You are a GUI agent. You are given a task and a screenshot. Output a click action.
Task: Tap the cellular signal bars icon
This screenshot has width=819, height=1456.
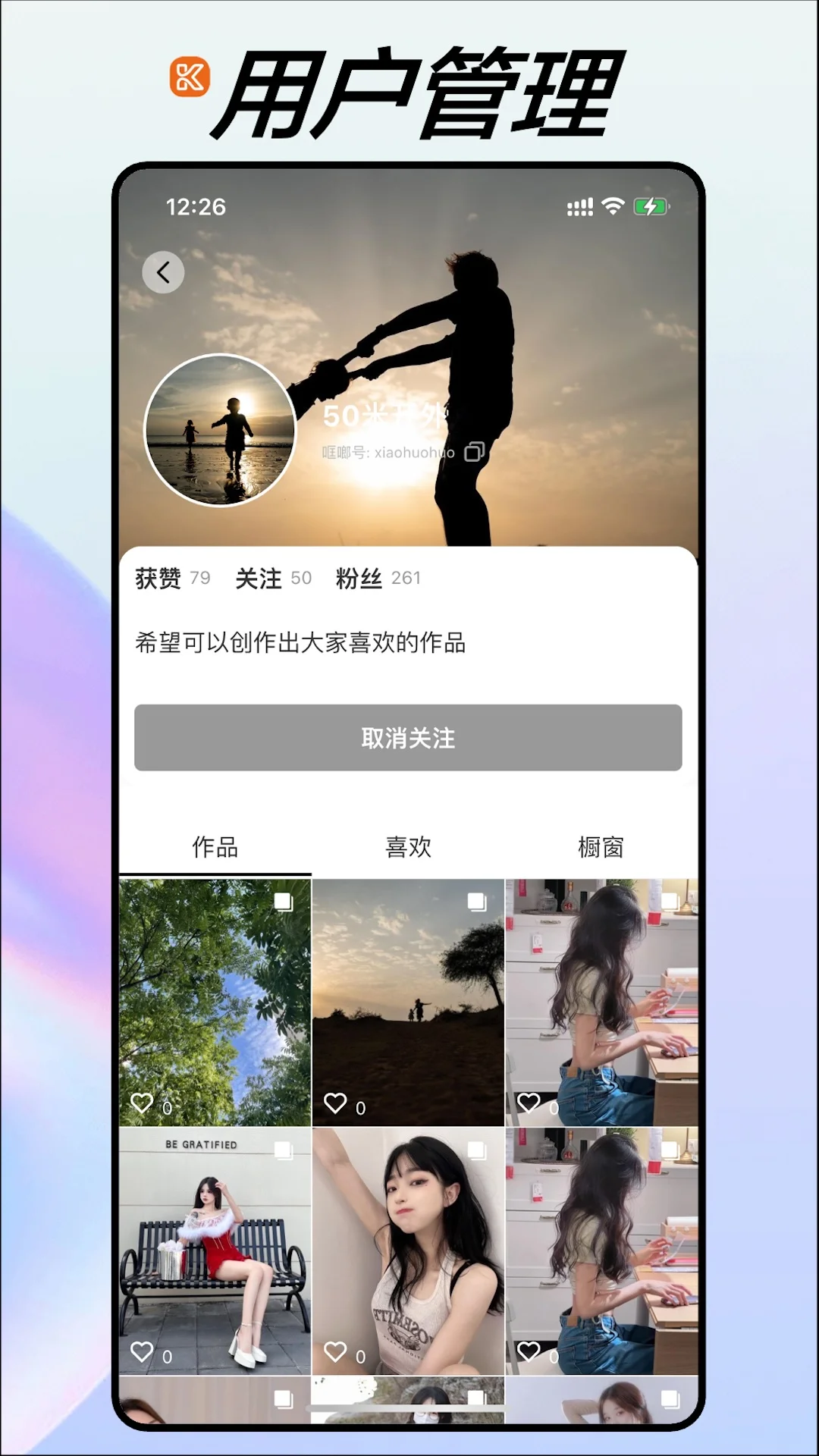pos(579,206)
